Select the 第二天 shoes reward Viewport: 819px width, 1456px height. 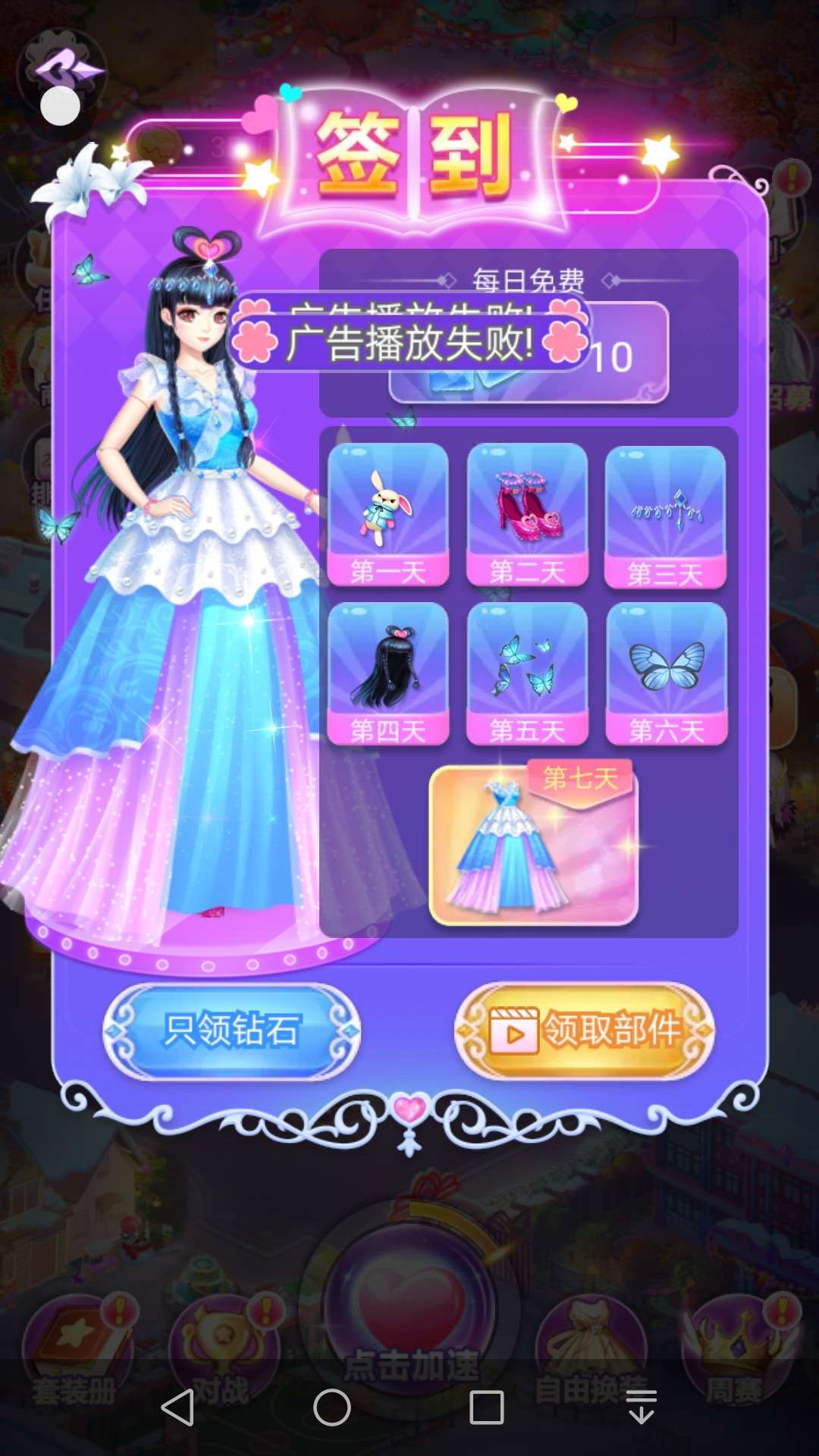[x=528, y=515]
